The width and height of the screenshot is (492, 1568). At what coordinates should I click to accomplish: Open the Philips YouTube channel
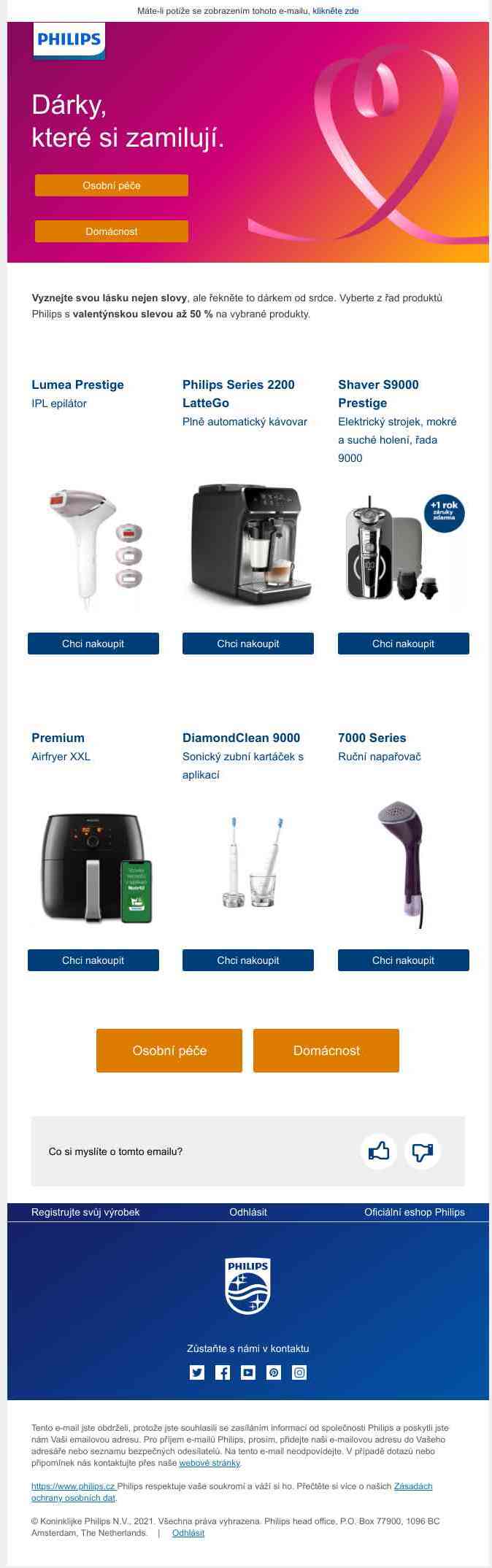click(248, 1372)
